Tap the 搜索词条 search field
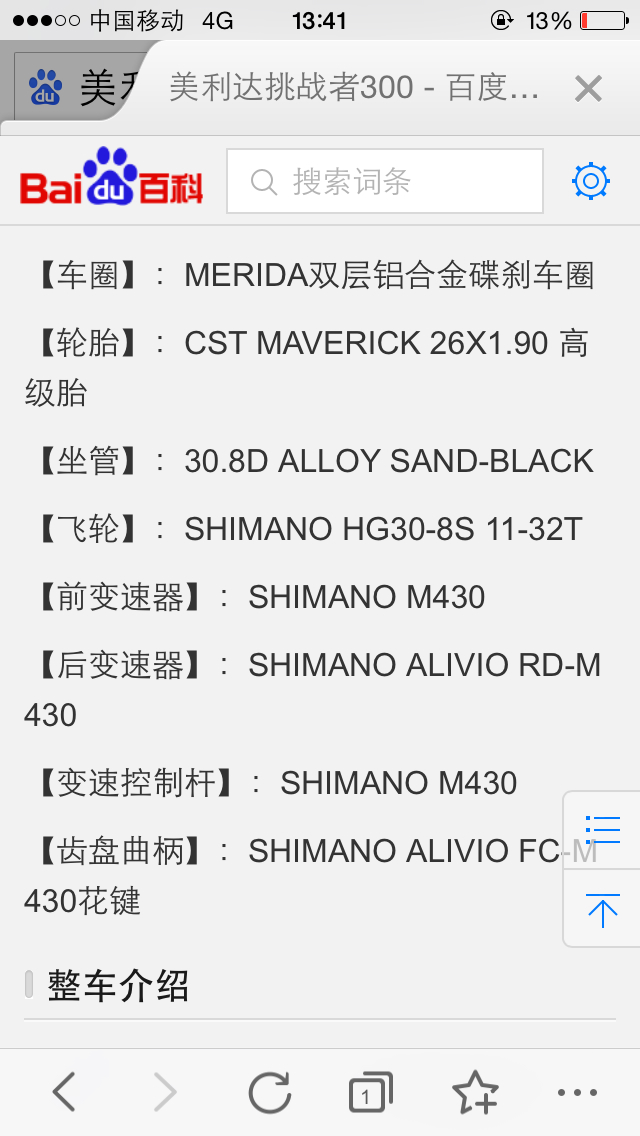The height and width of the screenshot is (1136, 640). point(385,182)
